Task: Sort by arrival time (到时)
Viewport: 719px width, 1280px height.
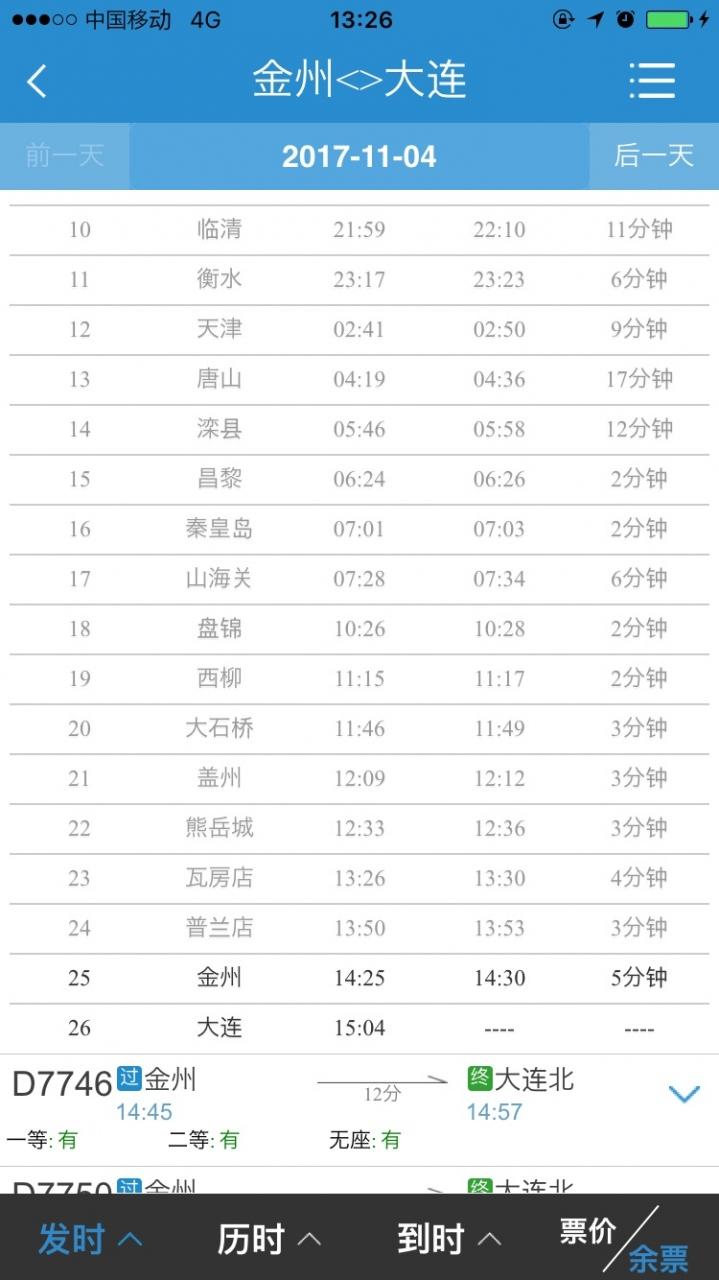Action: coord(449,1239)
